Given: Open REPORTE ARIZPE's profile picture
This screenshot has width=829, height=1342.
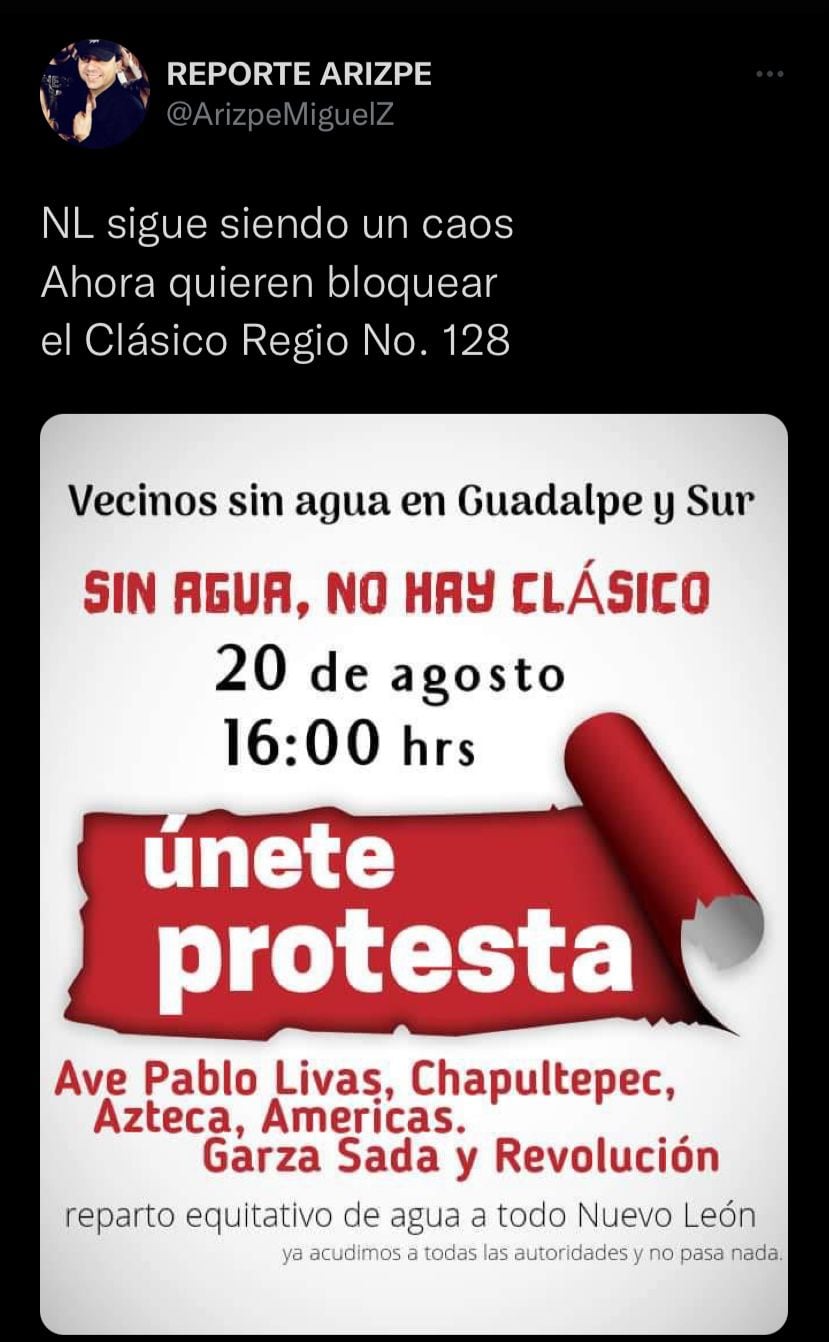Looking at the screenshot, I should coord(94,94).
